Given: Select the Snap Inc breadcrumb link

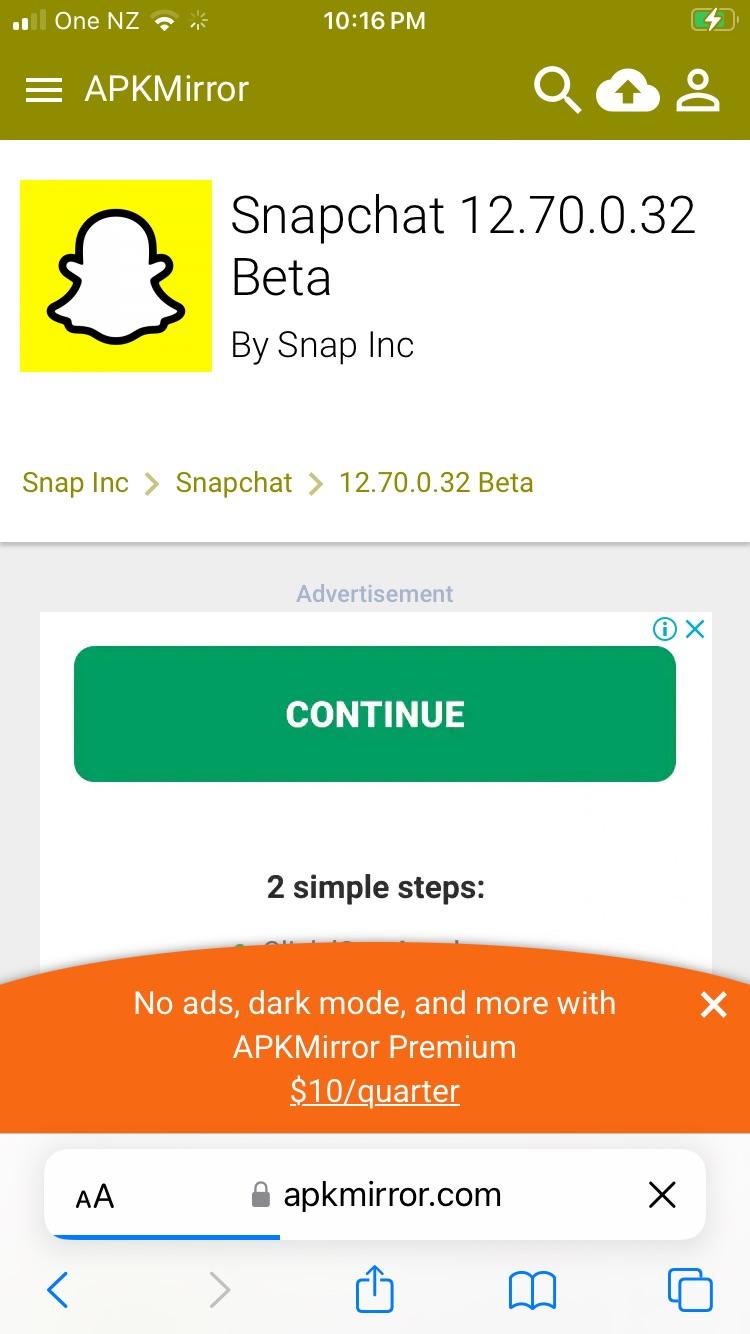Looking at the screenshot, I should pos(75,483).
